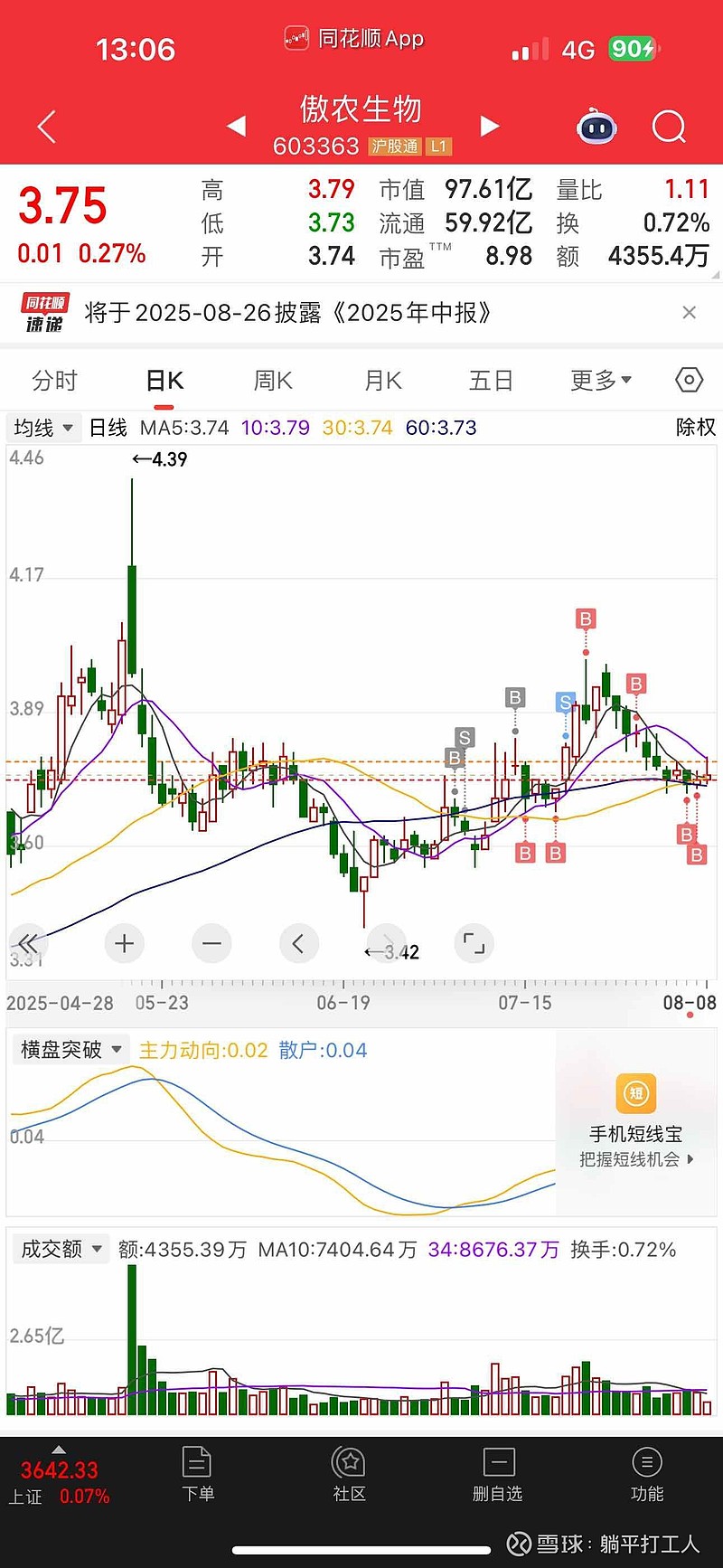The width and height of the screenshot is (723, 1568).
Task: Open the robot assistant icon
Action: click(x=596, y=128)
